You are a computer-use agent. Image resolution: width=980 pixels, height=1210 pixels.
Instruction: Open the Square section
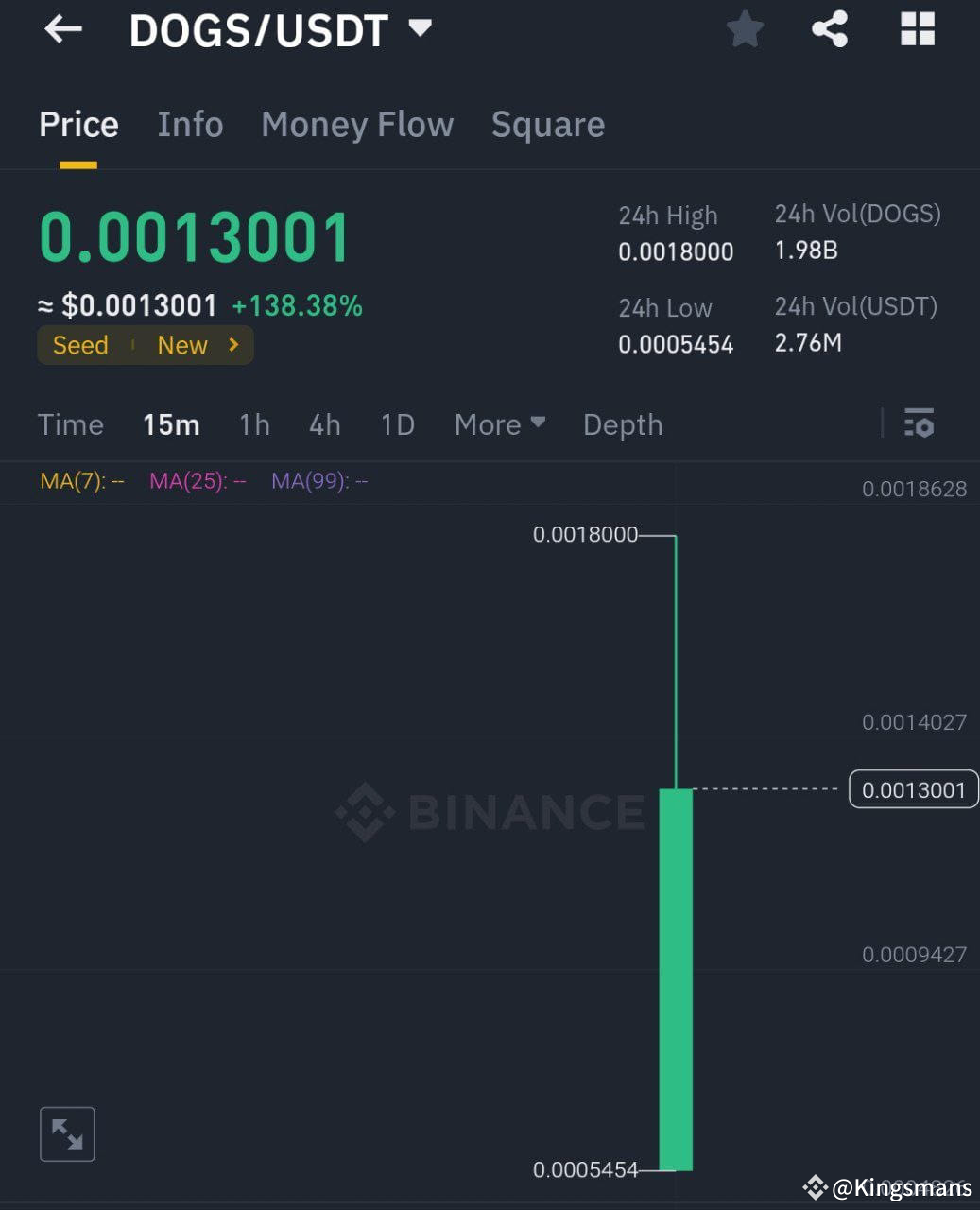coord(547,124)
